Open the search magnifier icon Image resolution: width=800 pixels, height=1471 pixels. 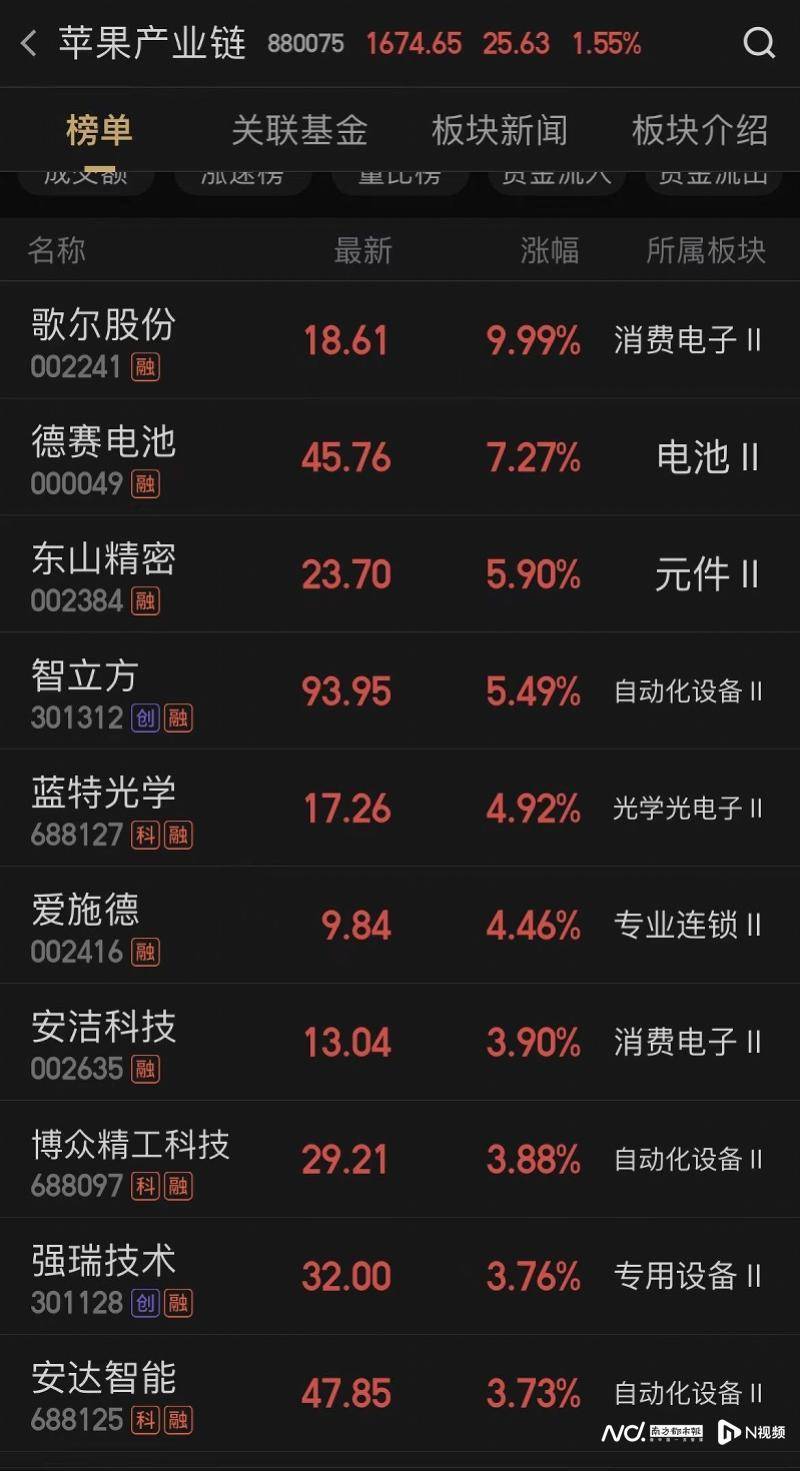click(x=759, y=43)
